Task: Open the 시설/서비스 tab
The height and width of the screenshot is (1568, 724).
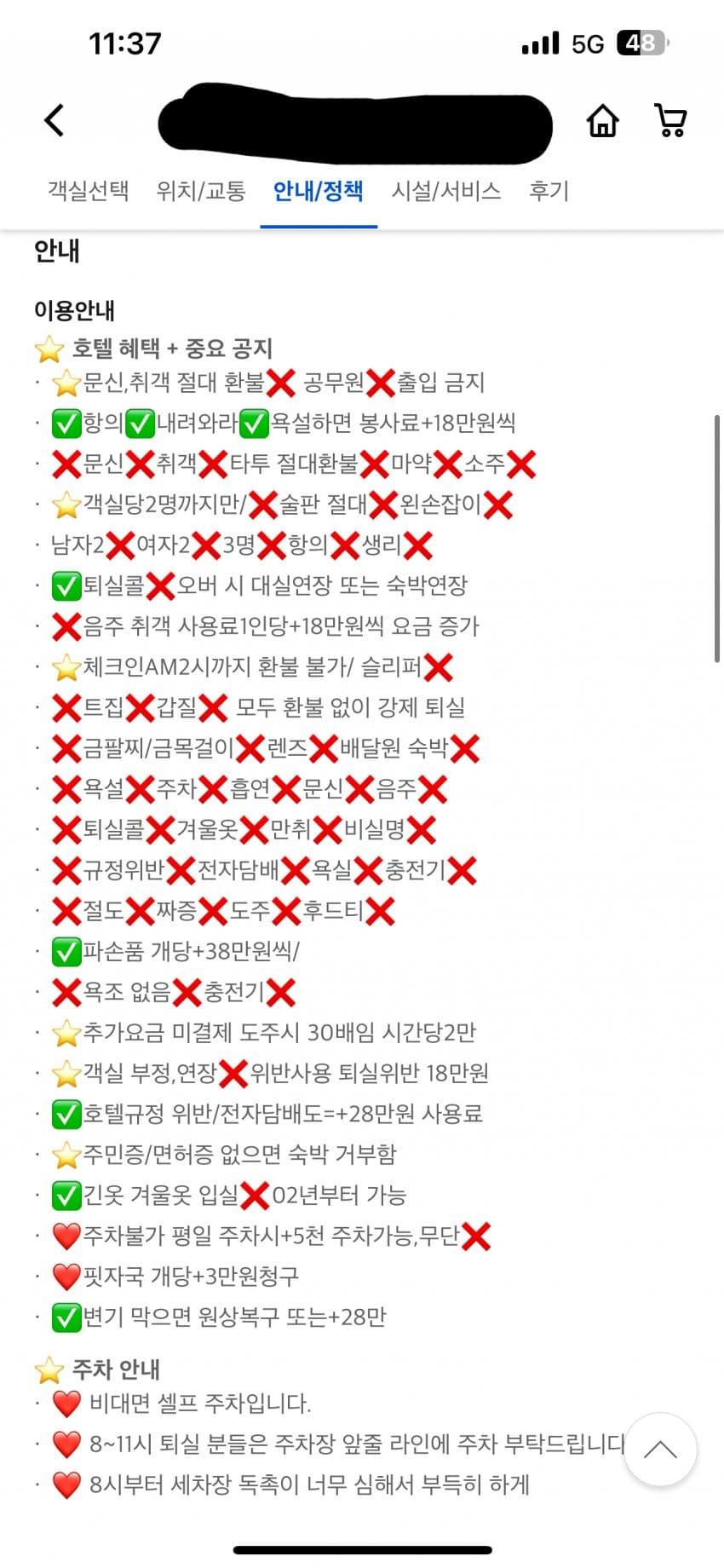Action: [x=445, y=191]
